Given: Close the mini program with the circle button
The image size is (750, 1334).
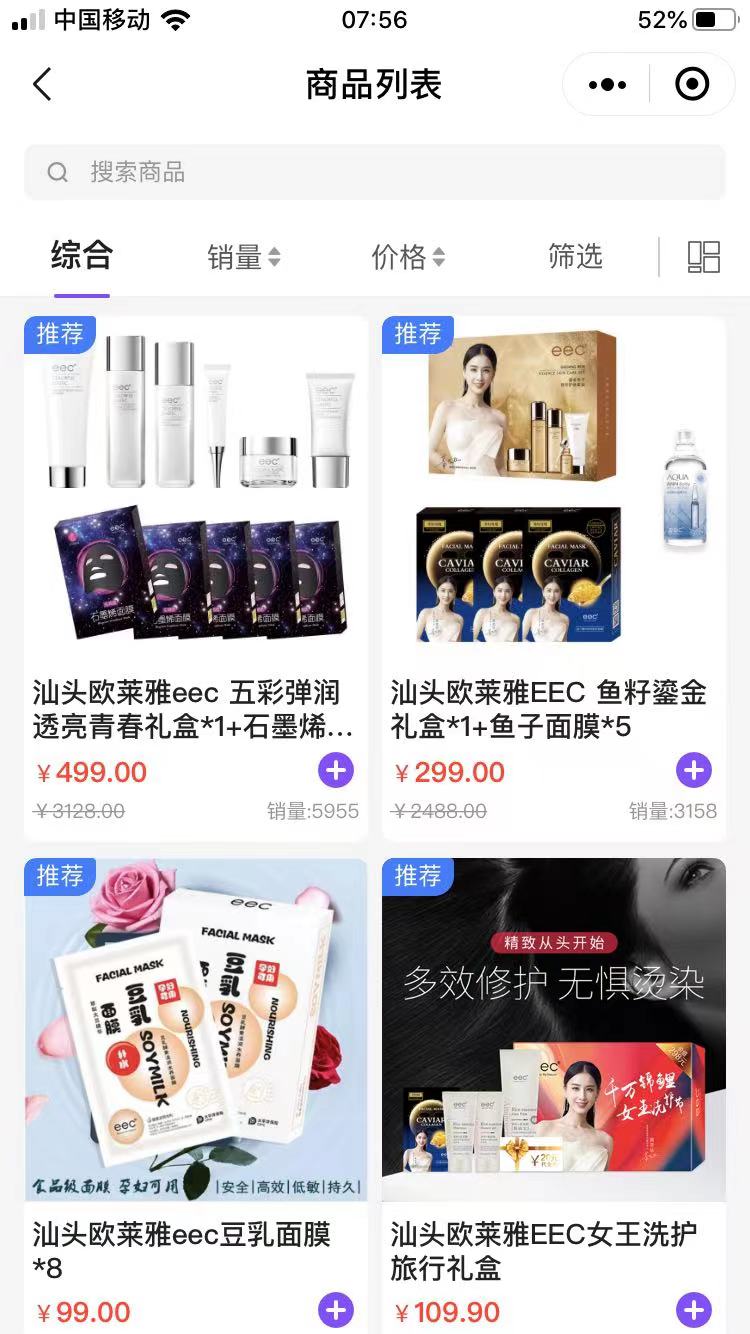Looking at the screenshot, I should pos(692,85).
